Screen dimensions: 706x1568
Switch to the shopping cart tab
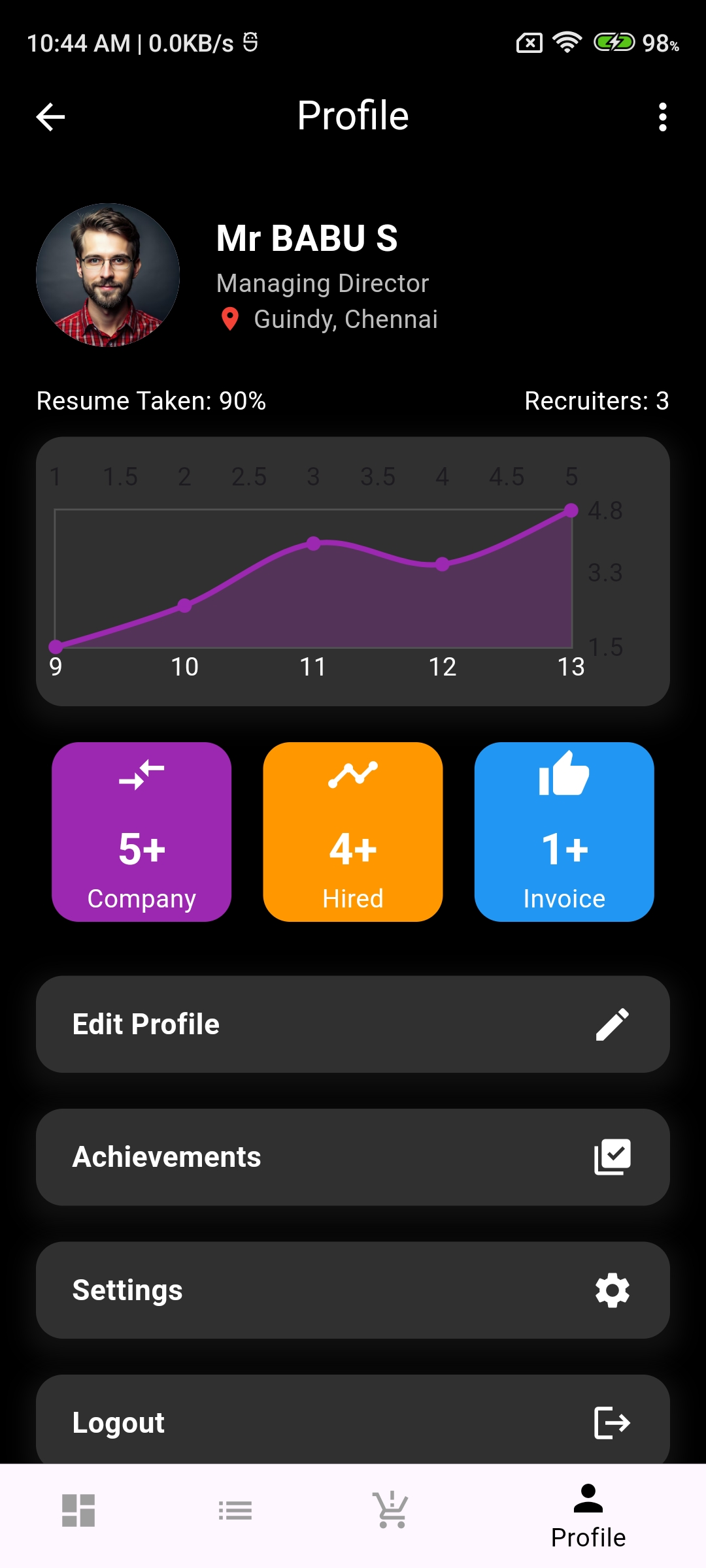[x=391, y=1511]
